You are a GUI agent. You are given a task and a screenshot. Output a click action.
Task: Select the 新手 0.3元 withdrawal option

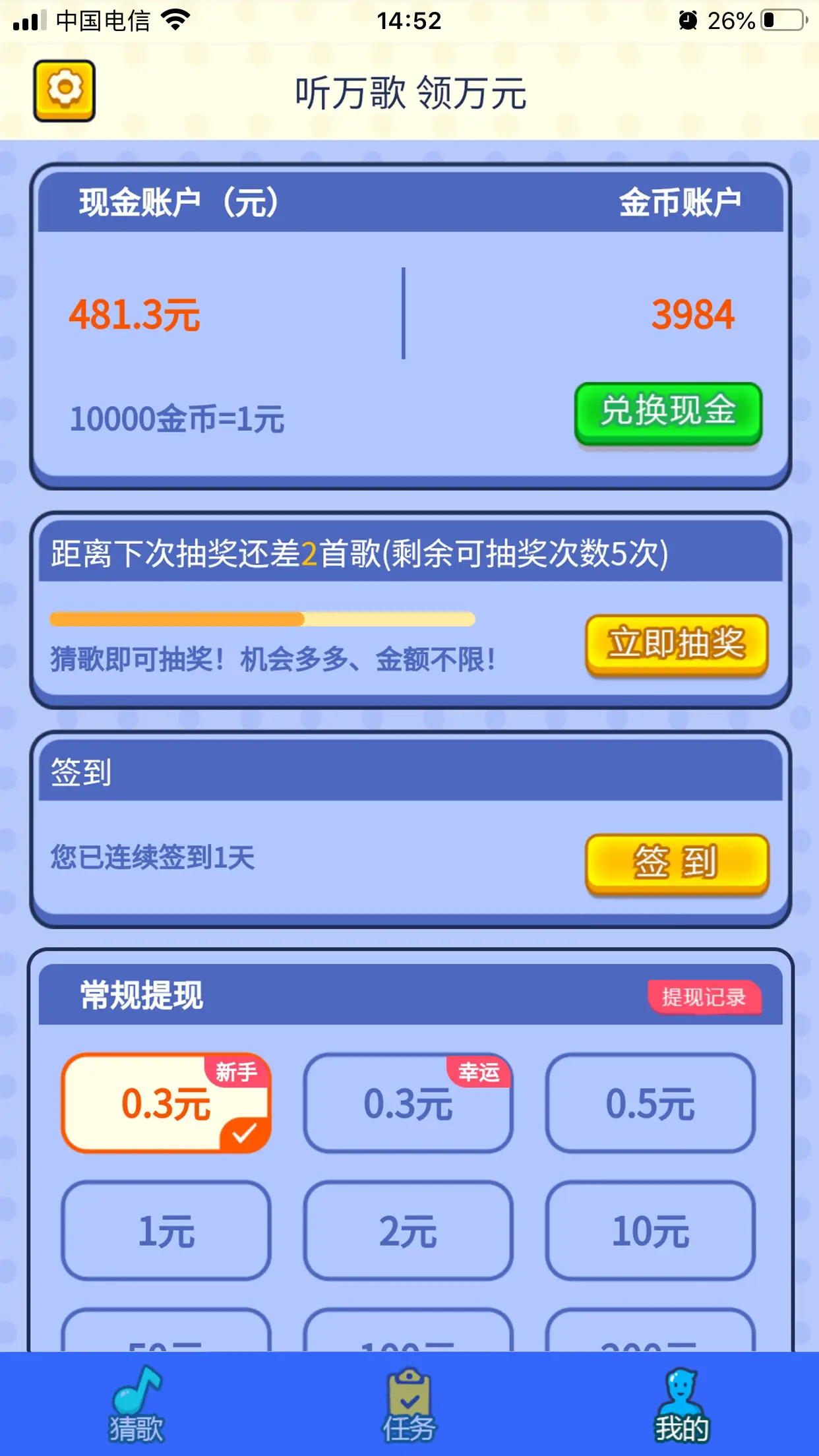click(x=166, y=1103)
